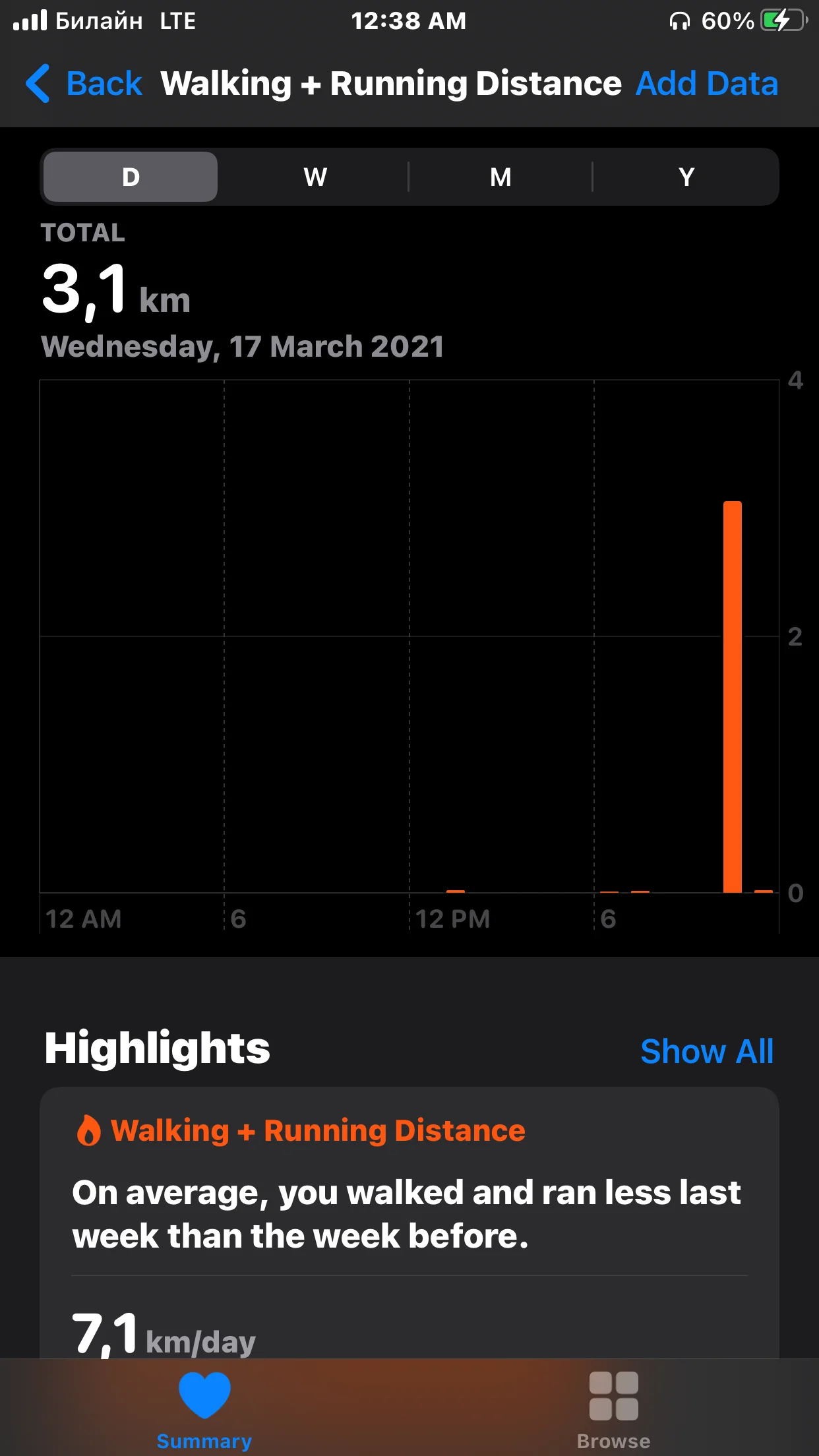Viewport: 819px width, 1456px height.
Task: Tap Add Data to log distance
Action: click(706, 84)
